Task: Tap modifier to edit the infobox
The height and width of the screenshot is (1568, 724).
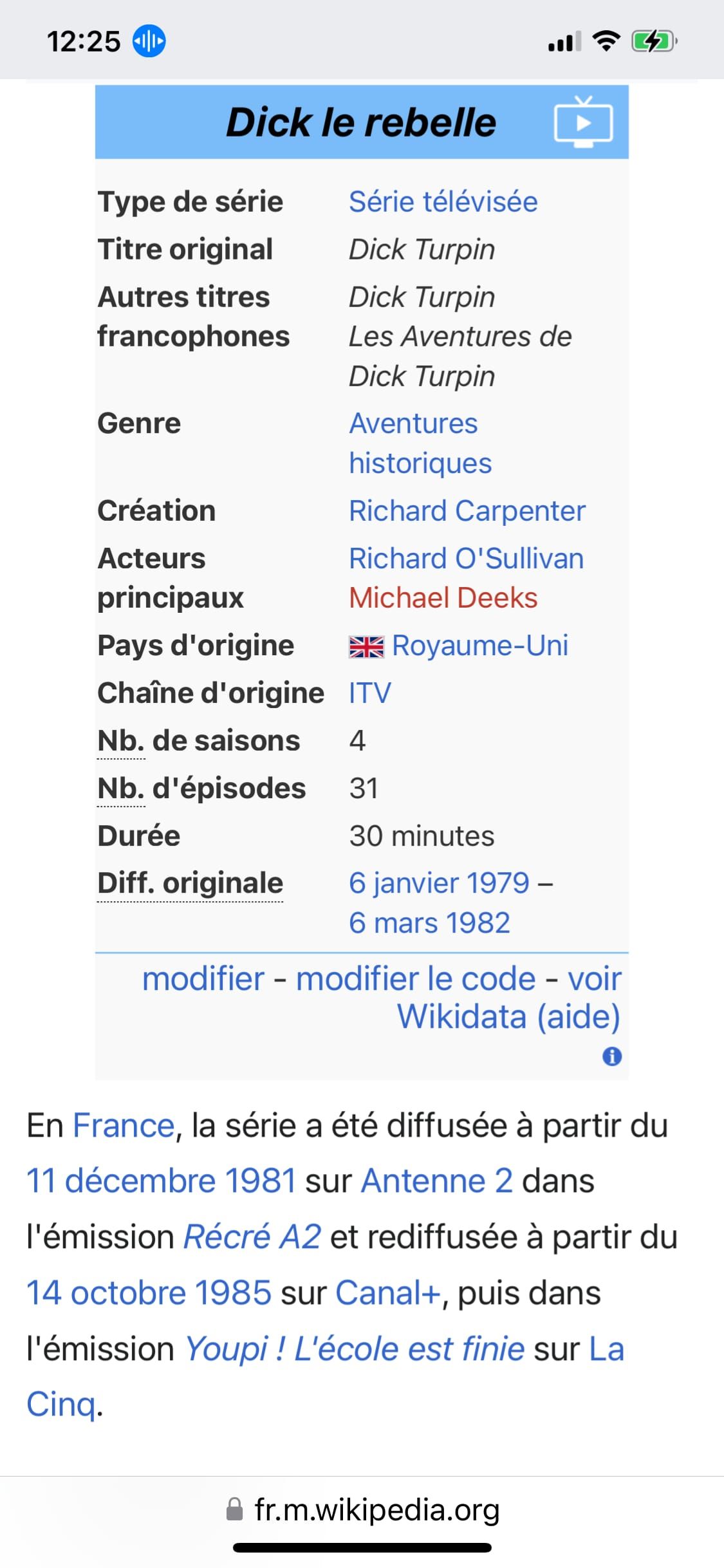Action: point(203,979)
